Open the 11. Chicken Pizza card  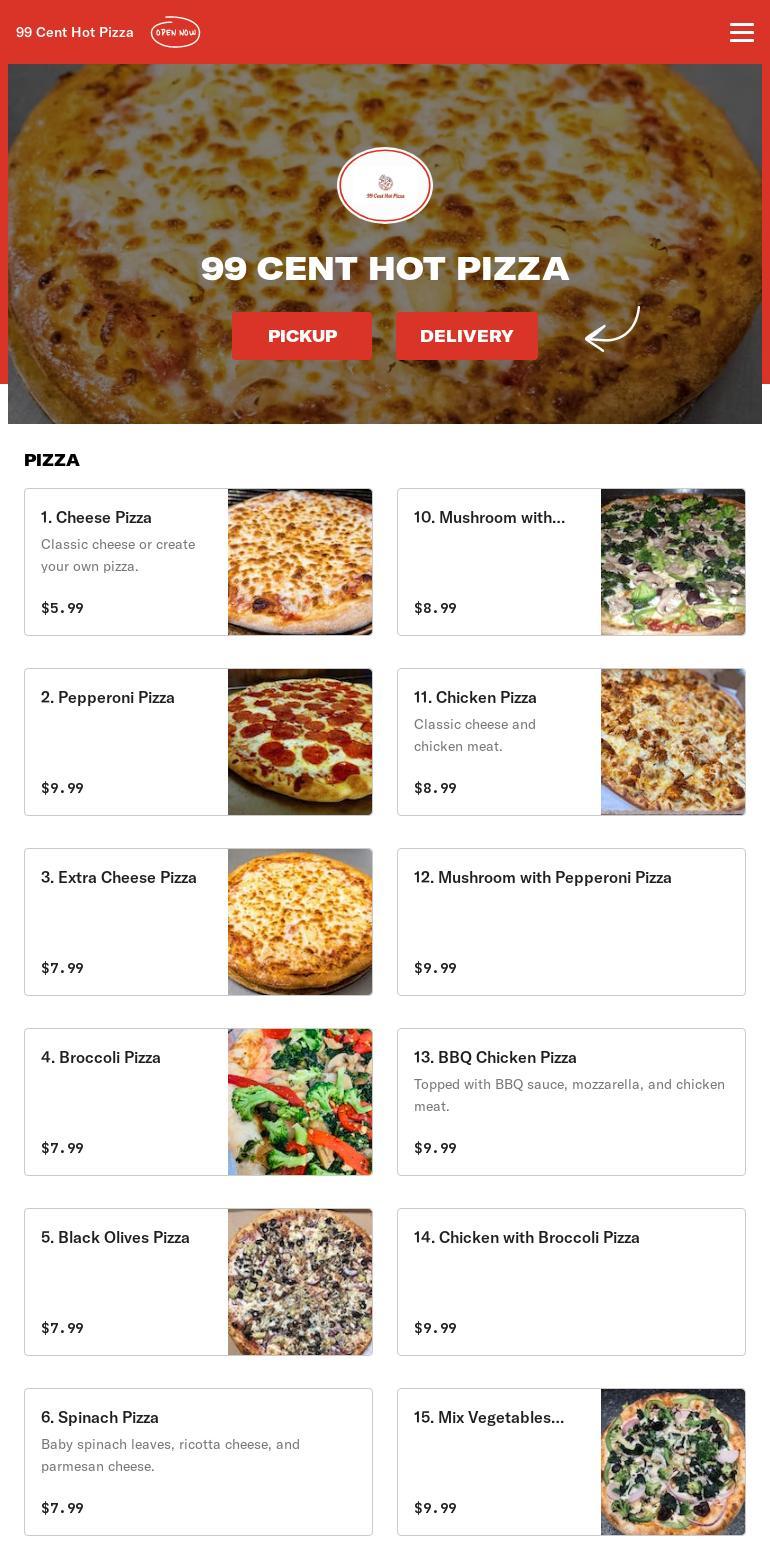click(x=571, y=742)
